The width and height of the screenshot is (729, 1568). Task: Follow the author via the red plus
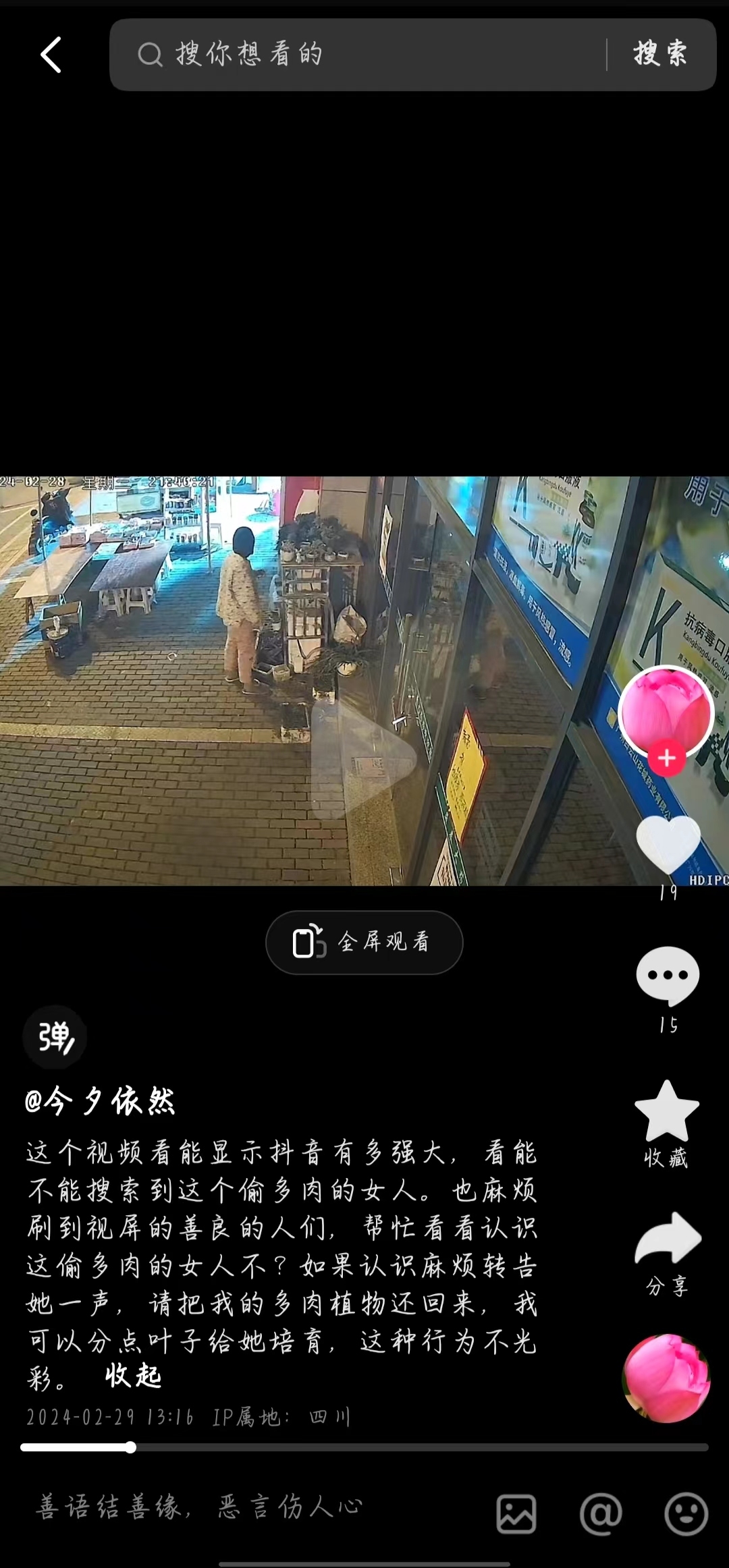[x=666, y=758]
